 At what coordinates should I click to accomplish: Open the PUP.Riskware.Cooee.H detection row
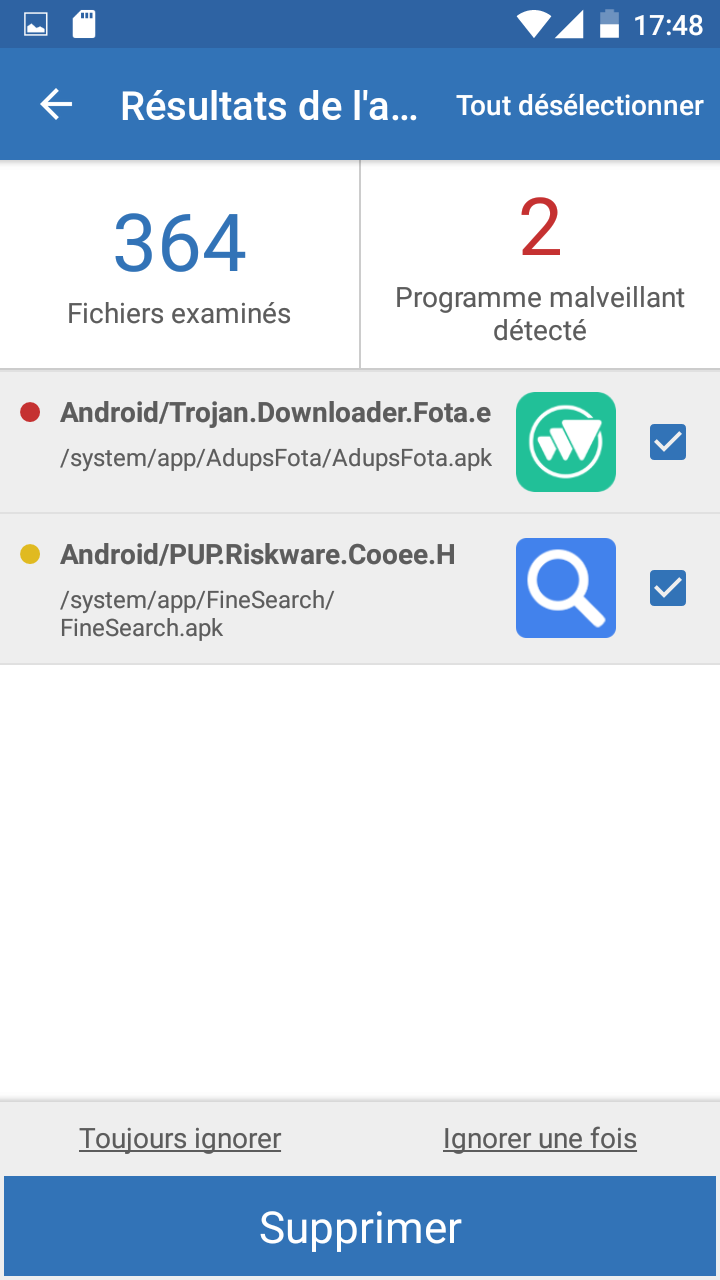pos(270,588)
